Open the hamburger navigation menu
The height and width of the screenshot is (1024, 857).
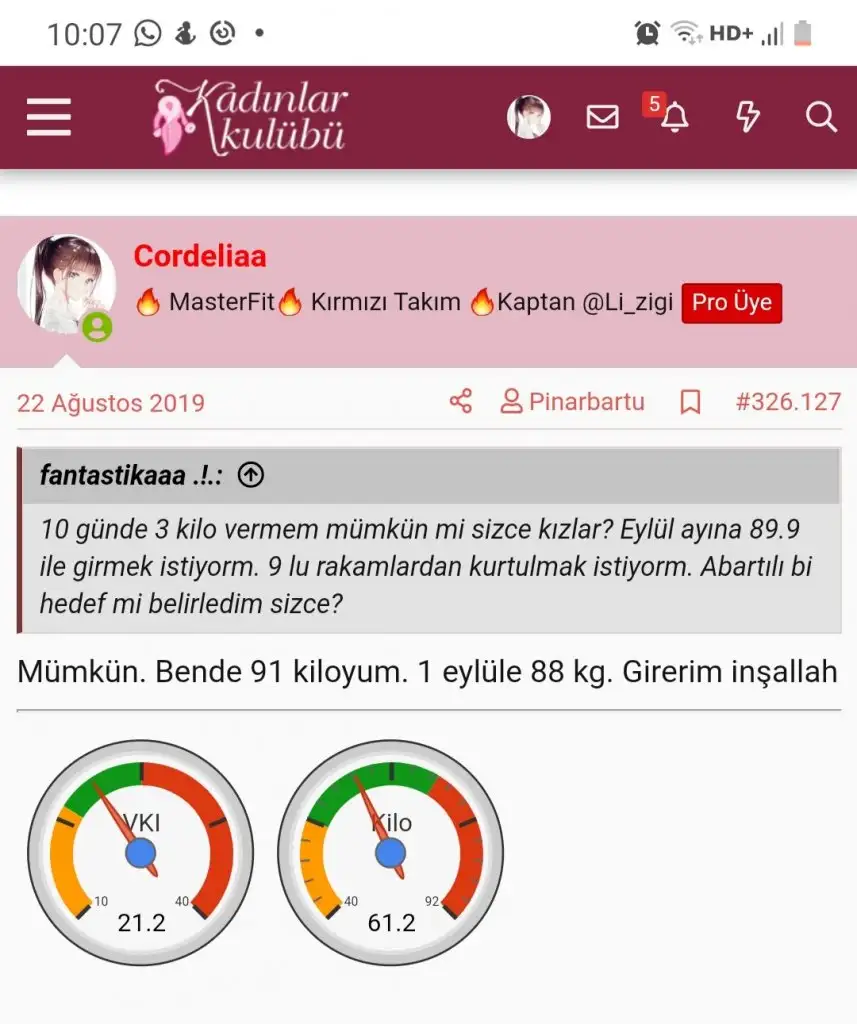[x=49, y=118]
